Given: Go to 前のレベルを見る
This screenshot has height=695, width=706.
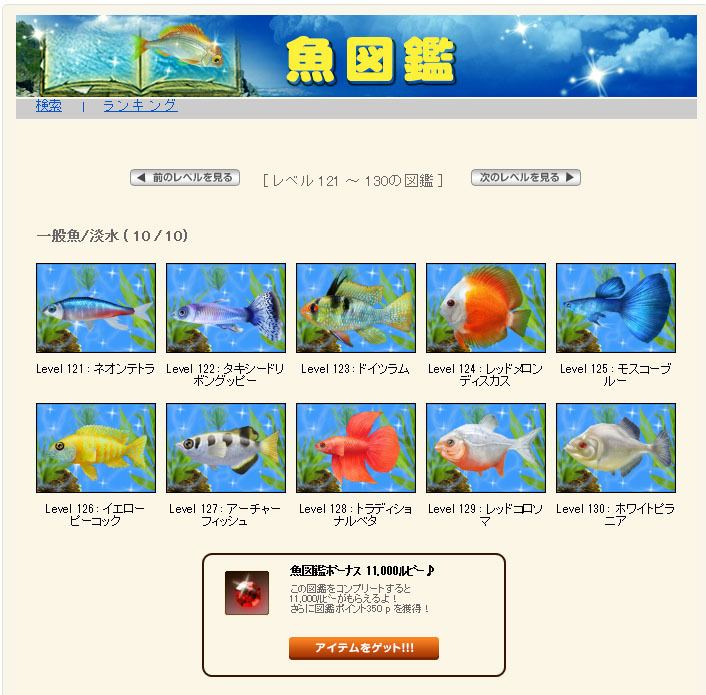Looking at the screenshot, I should point(185,178).
